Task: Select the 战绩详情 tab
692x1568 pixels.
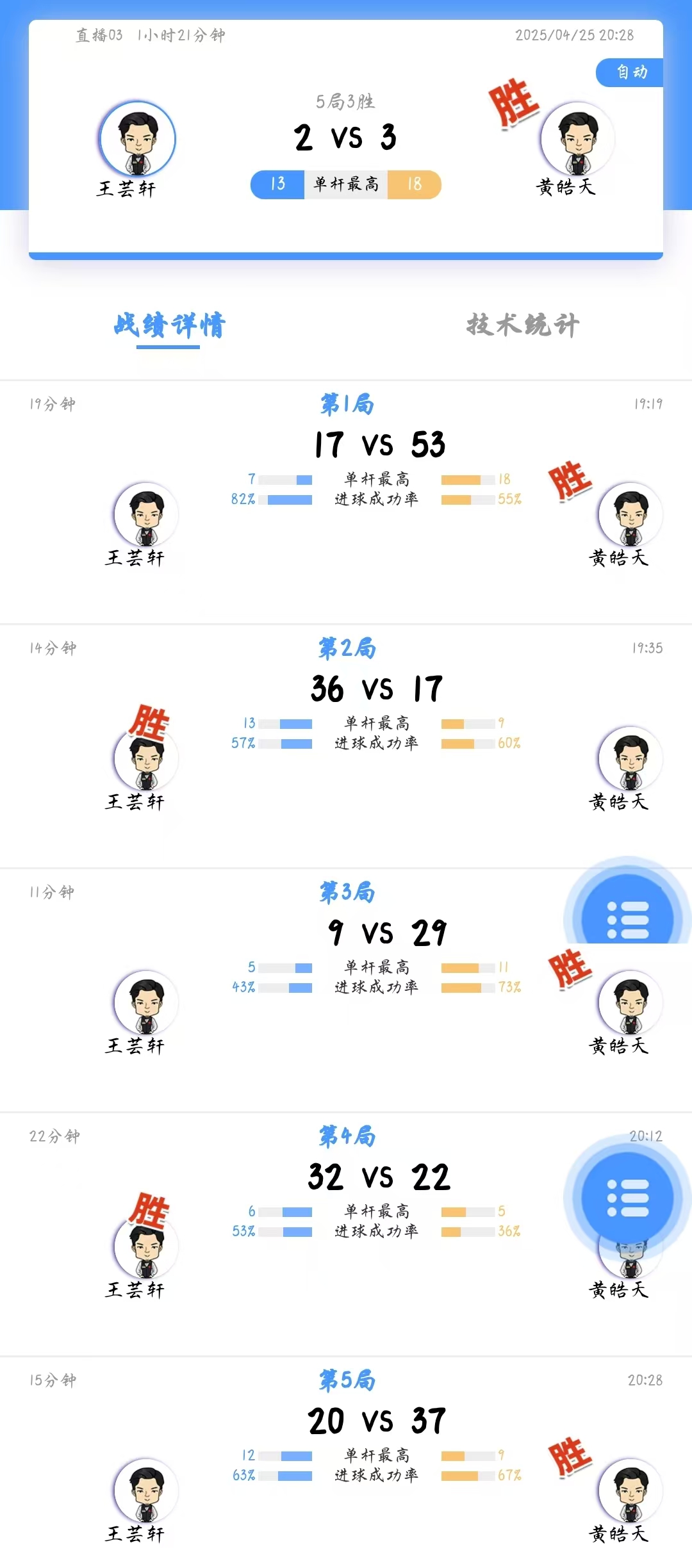Action: coord(169,325)
